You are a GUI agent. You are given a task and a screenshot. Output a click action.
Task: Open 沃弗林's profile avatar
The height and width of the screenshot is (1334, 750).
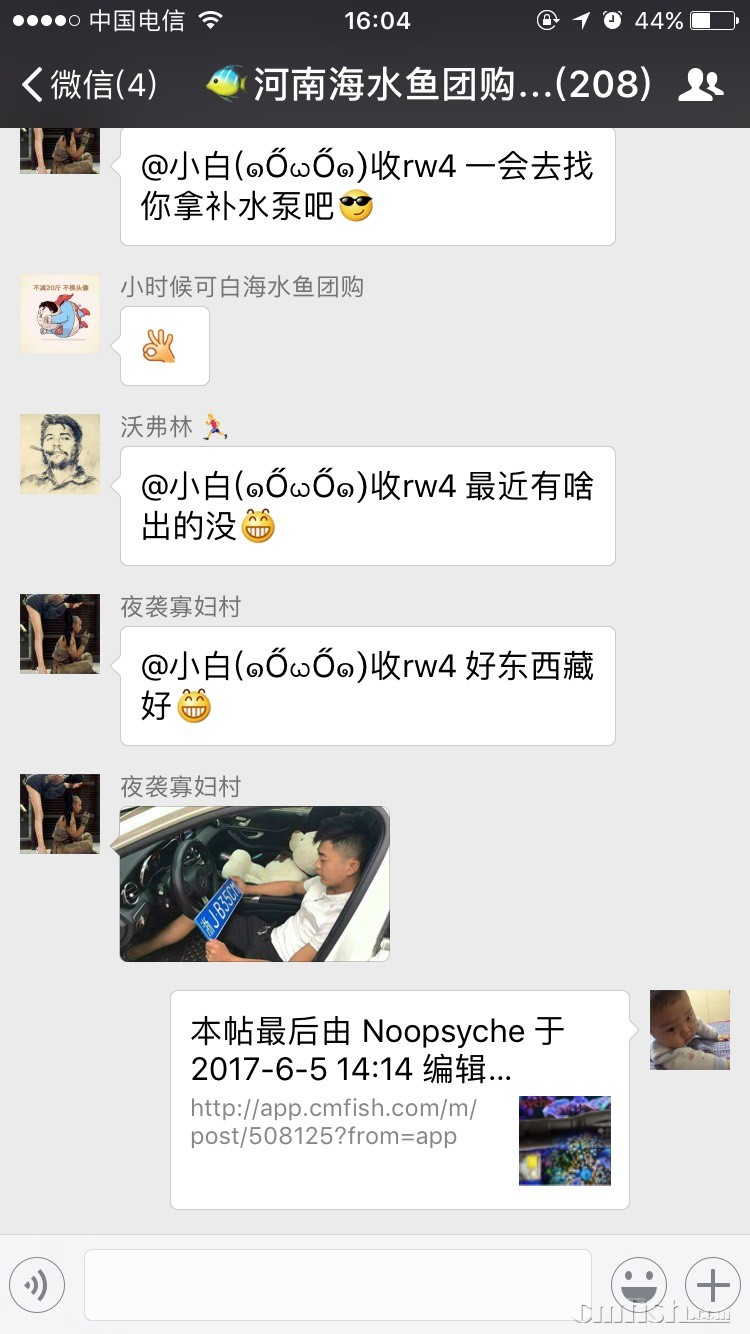(60, 454)
